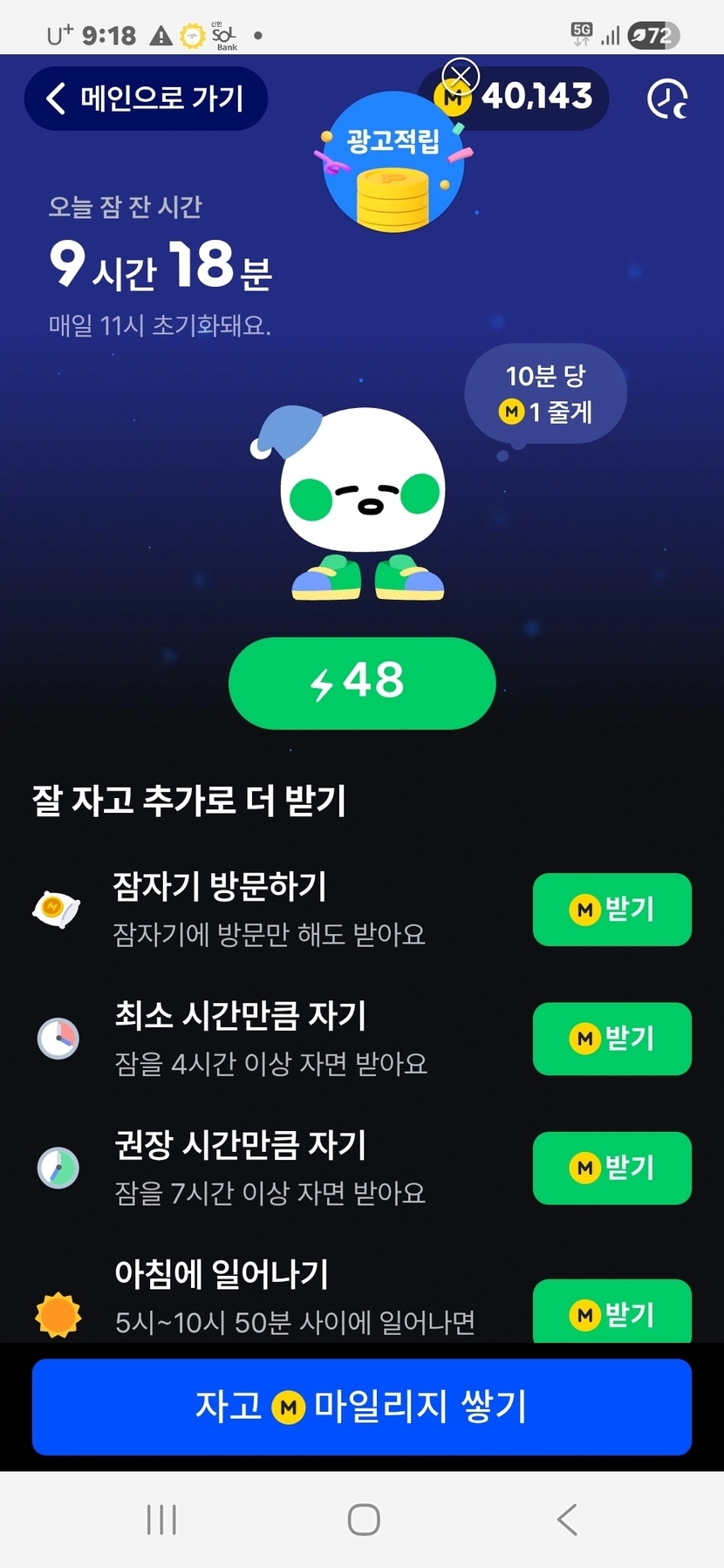Claim 받기 for 권장 시간만큼 자기
This screenshot has width=724, height=1568.
611,1168
